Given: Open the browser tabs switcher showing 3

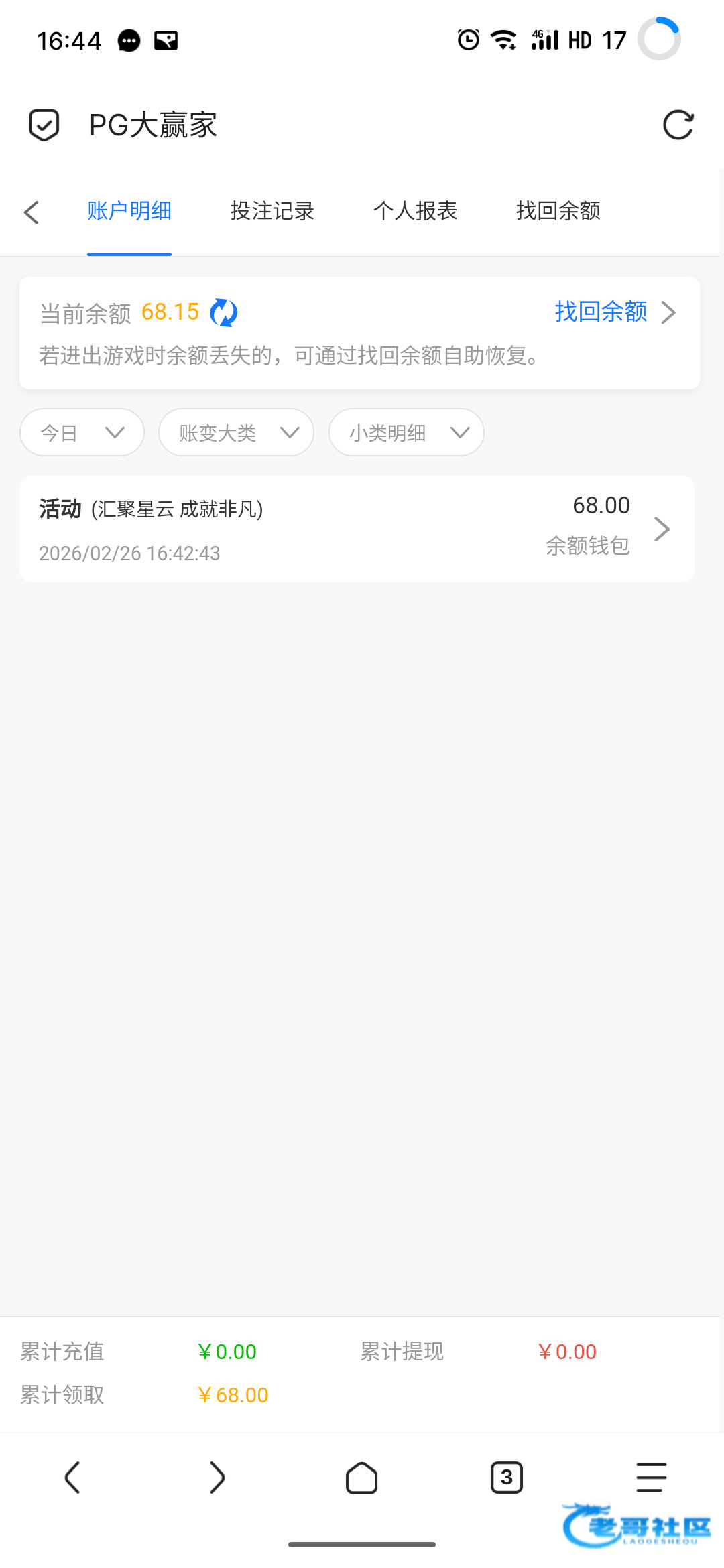Looking at the screenshot, I should coord(507,1478).
